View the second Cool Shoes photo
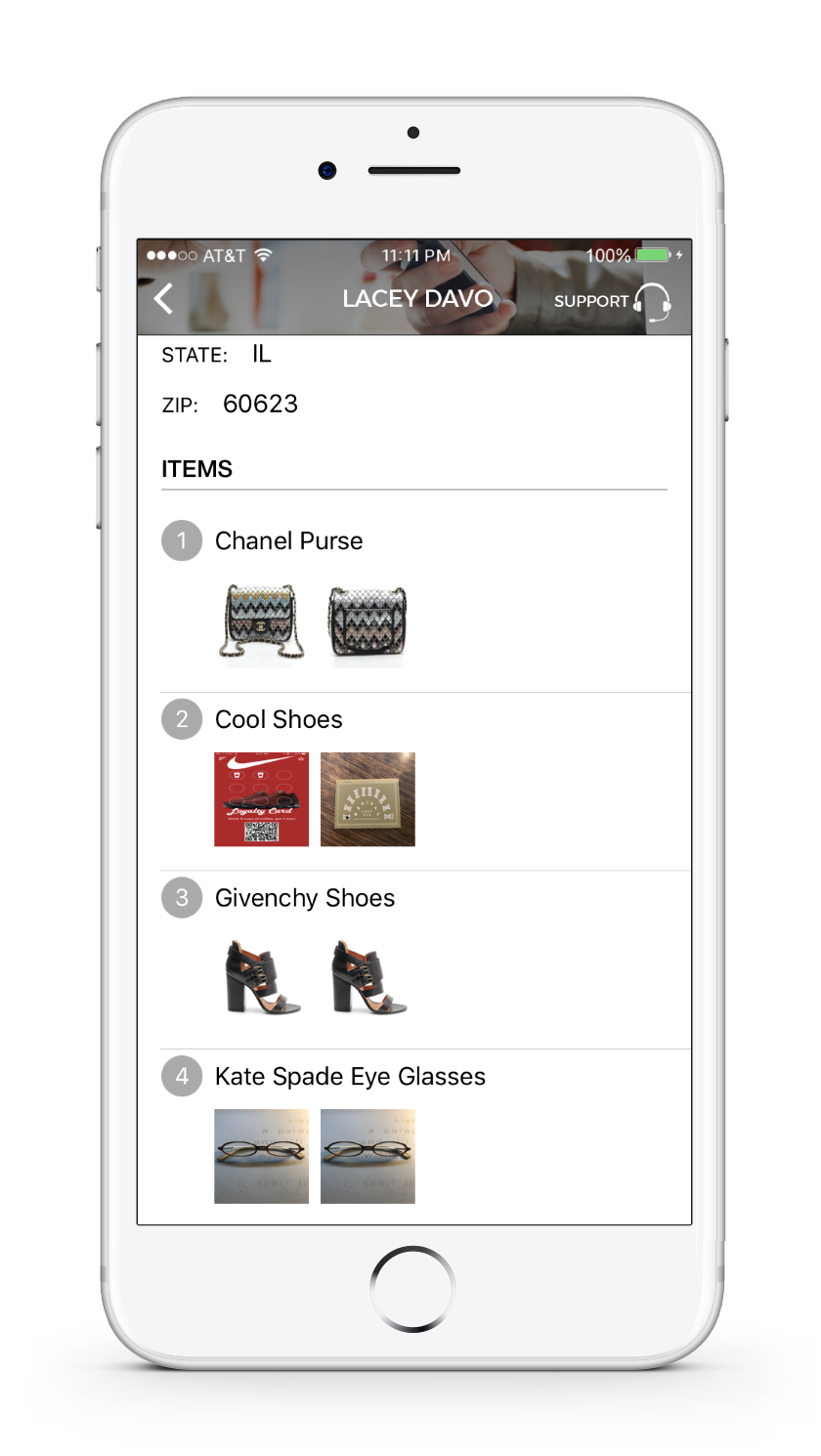Viewport: 821px width, 1456px height. pyautogui.click(x=367, y=799)
